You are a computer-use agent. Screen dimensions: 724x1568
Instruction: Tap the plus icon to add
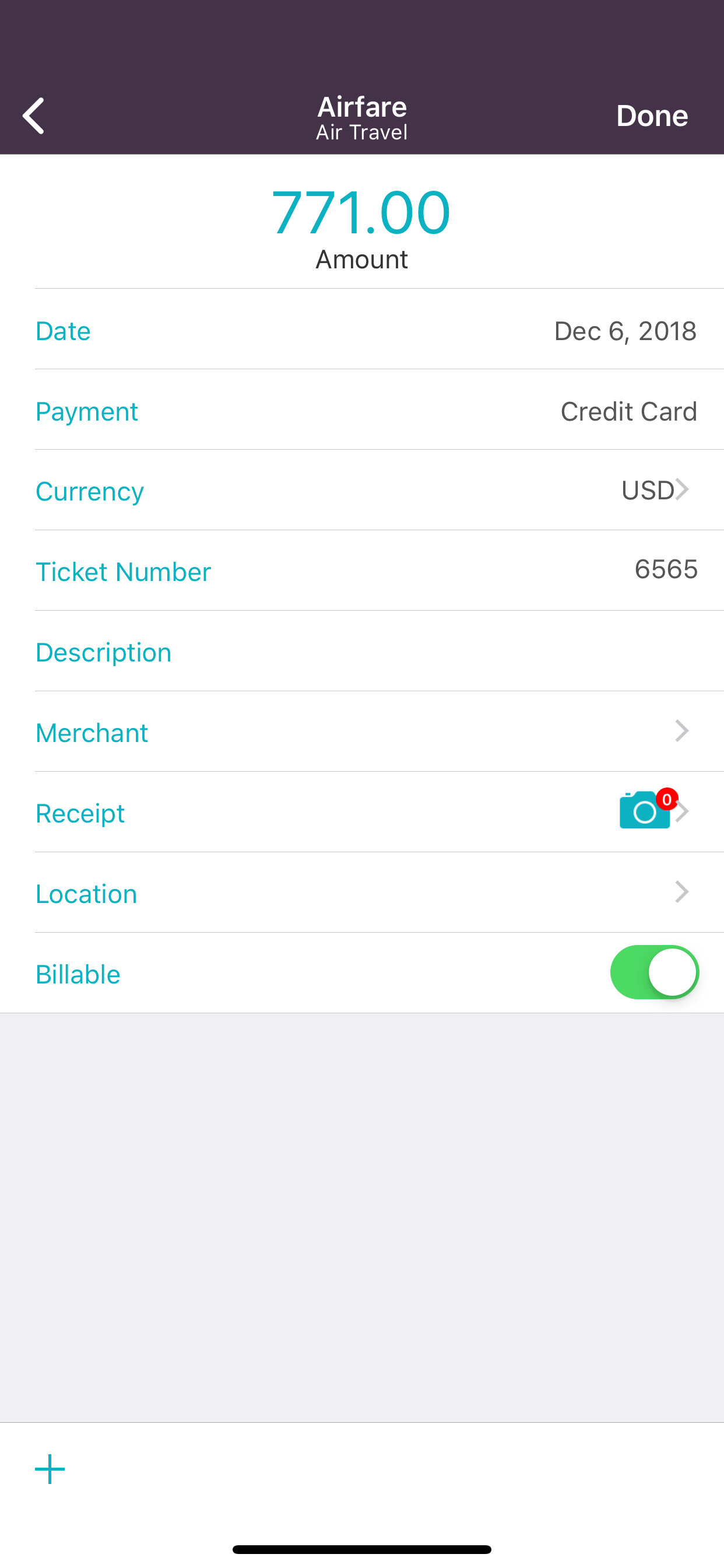coord(50,1469)
